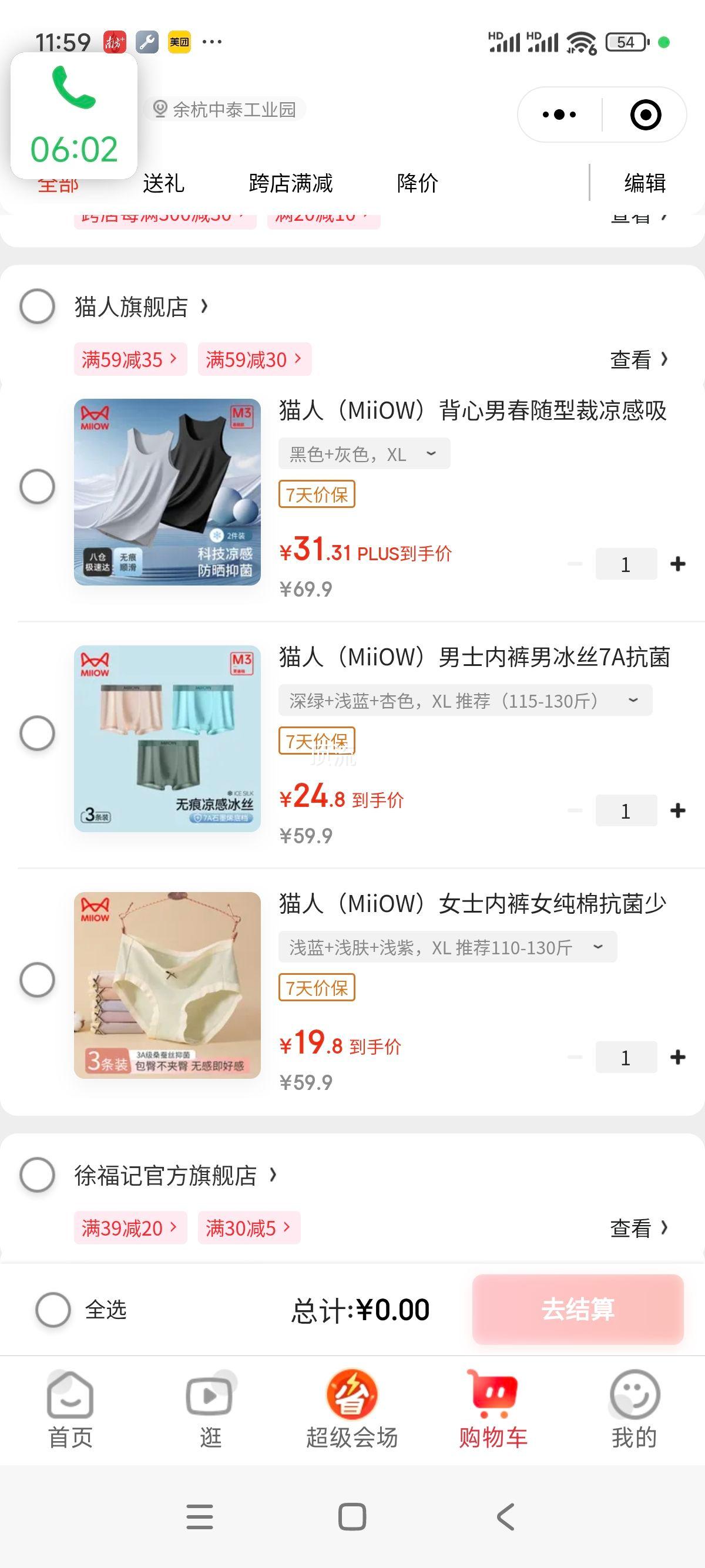
Task: Return to the floating call in progress
Action: click(x=73, y=116)
